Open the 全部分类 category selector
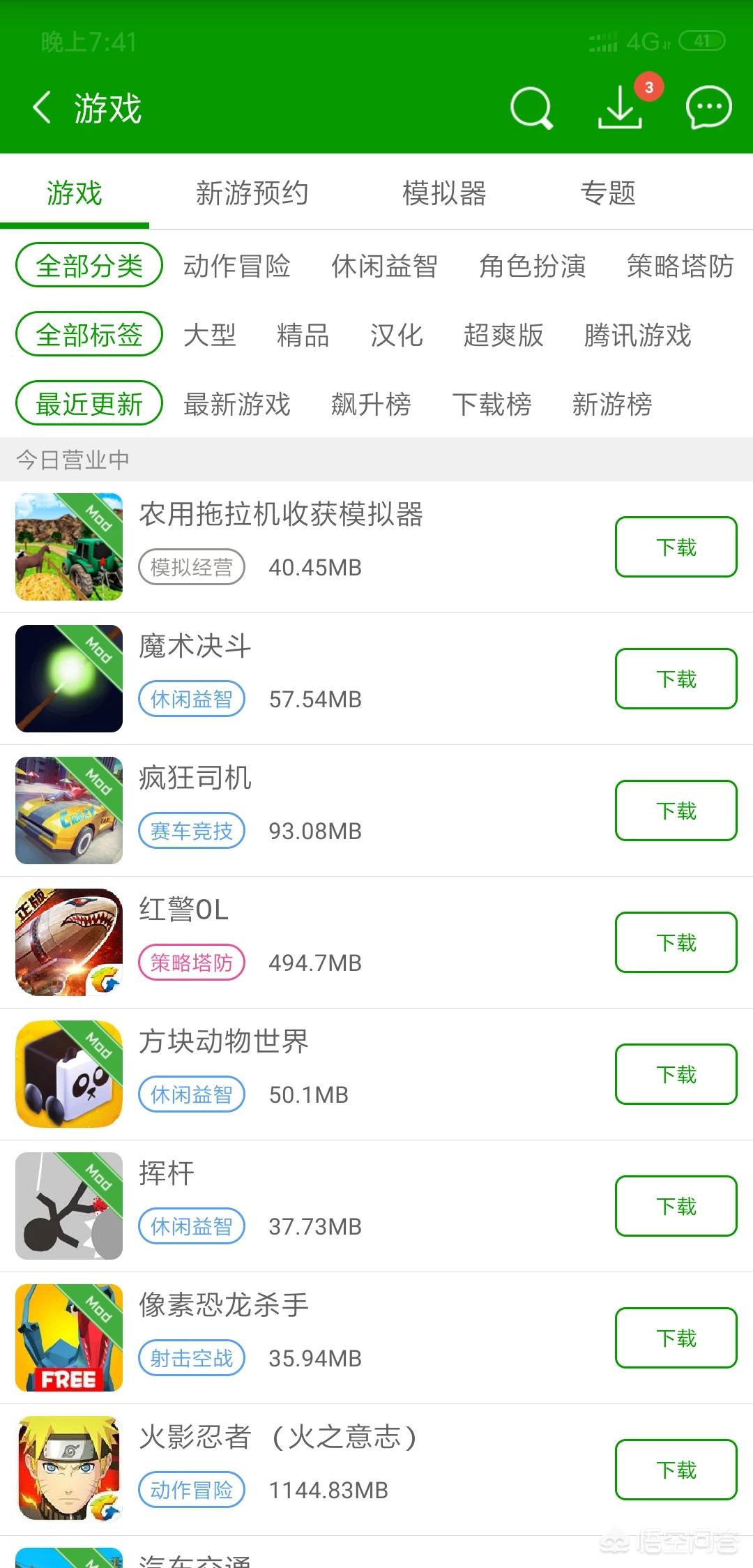Image resolution: width=753 pixels, height=1568 pixels. [89, 265]
